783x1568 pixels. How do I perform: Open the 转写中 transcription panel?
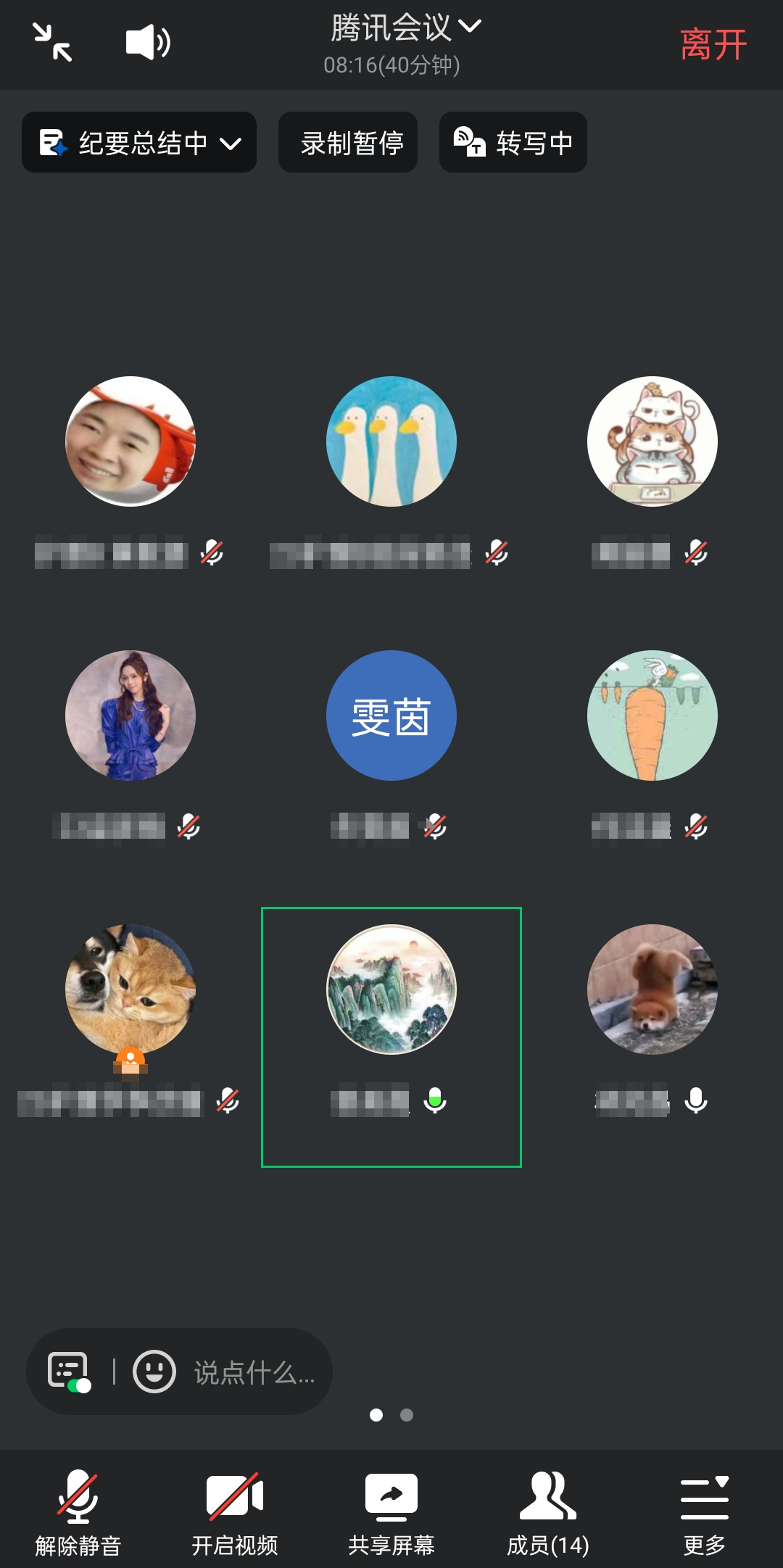point(513,143)
